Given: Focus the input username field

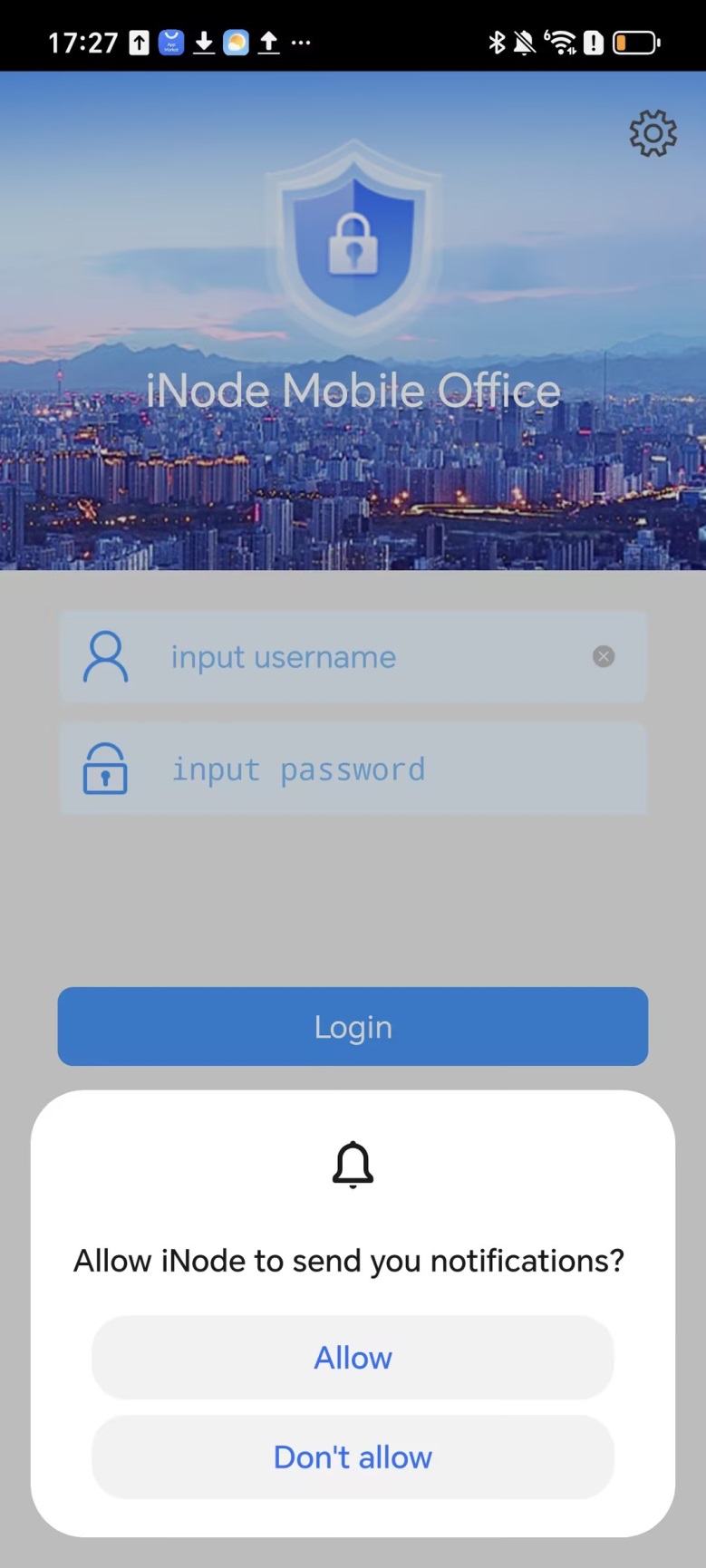Looking at the screenshot, I should point(363,656).
